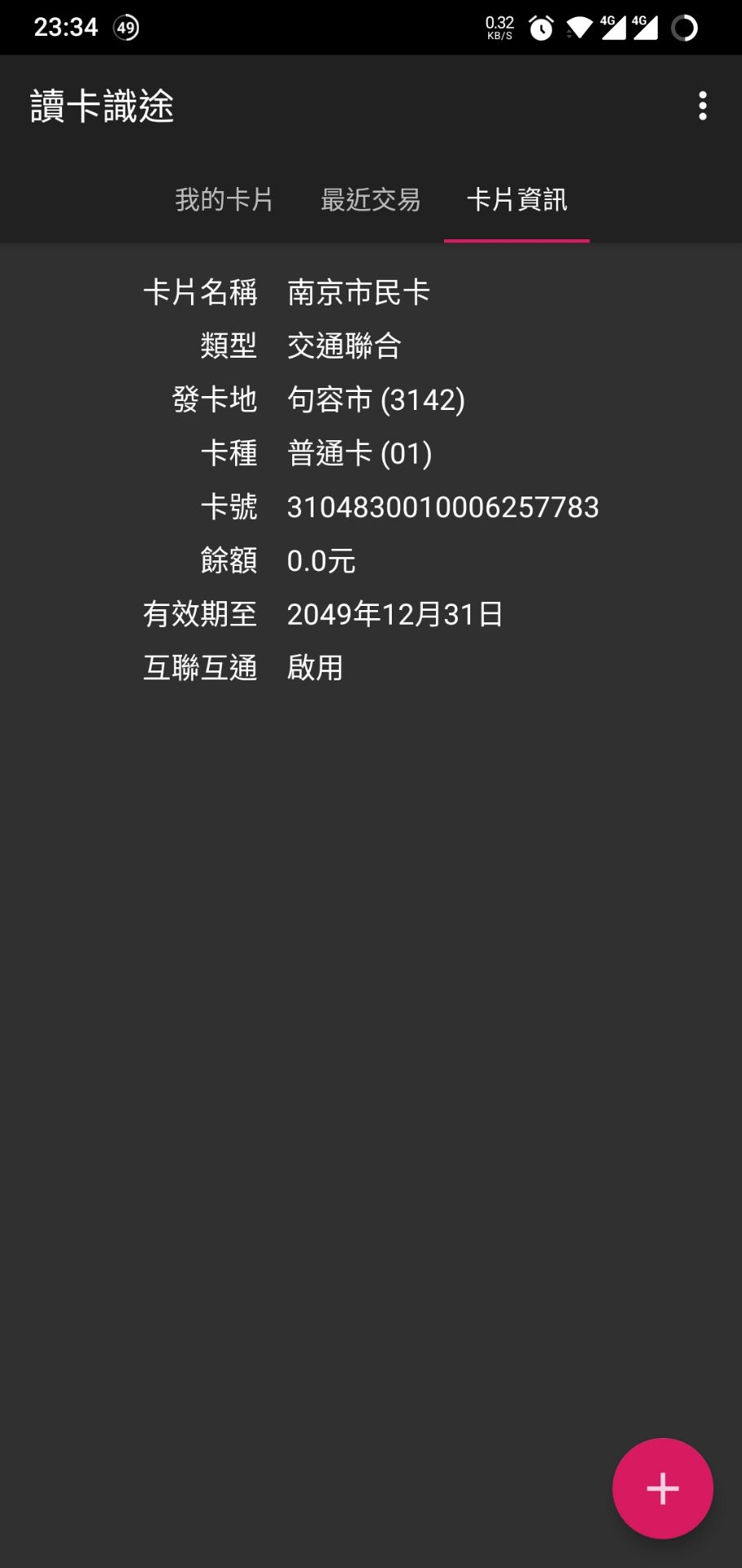
Task: Select the 卡片資訊 tab
Action: coord(517,200)
